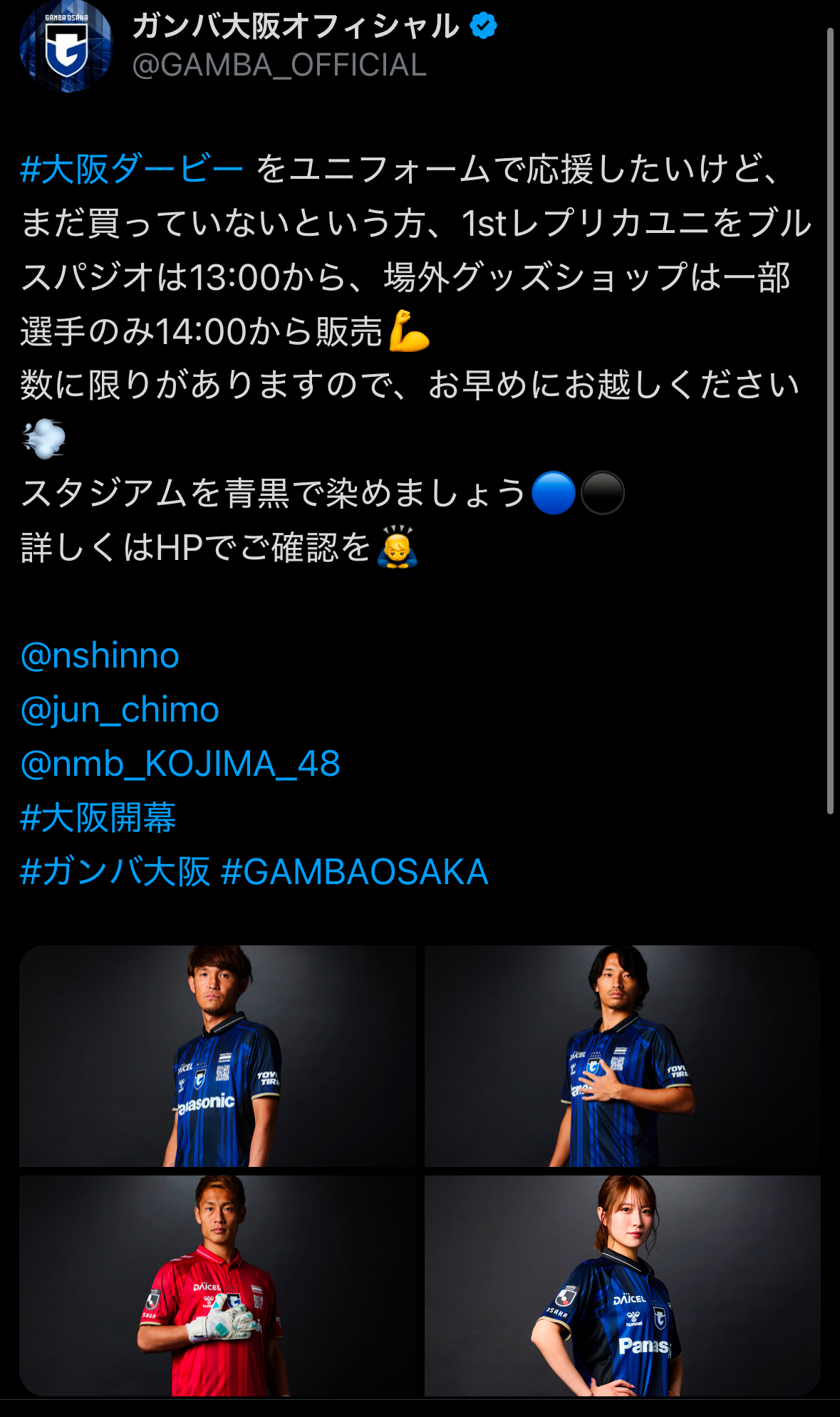
Task: Open photo of woman in blue uniform
Action: (x=622, y=1285)
